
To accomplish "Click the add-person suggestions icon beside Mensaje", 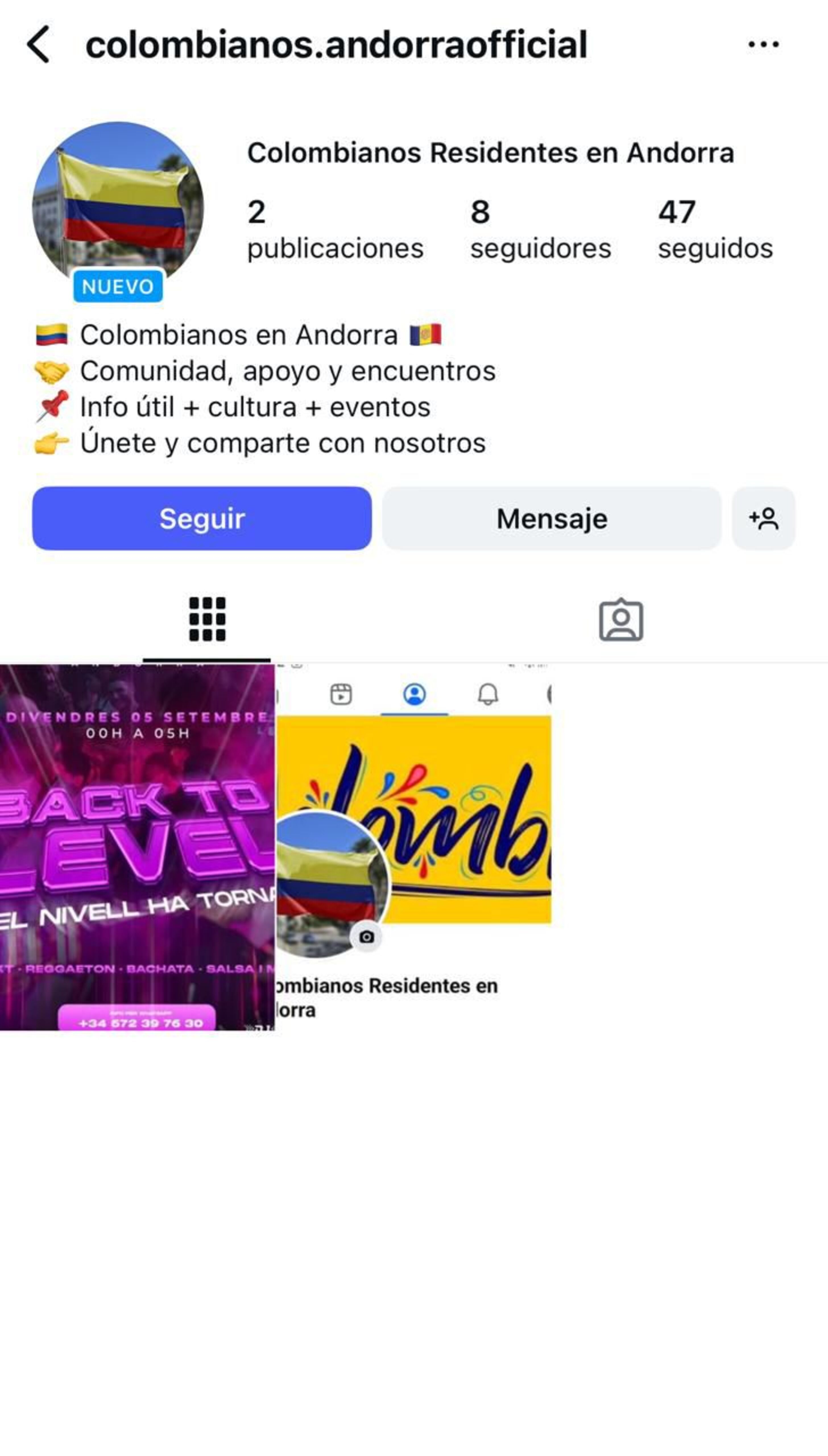I will (763, 518).
